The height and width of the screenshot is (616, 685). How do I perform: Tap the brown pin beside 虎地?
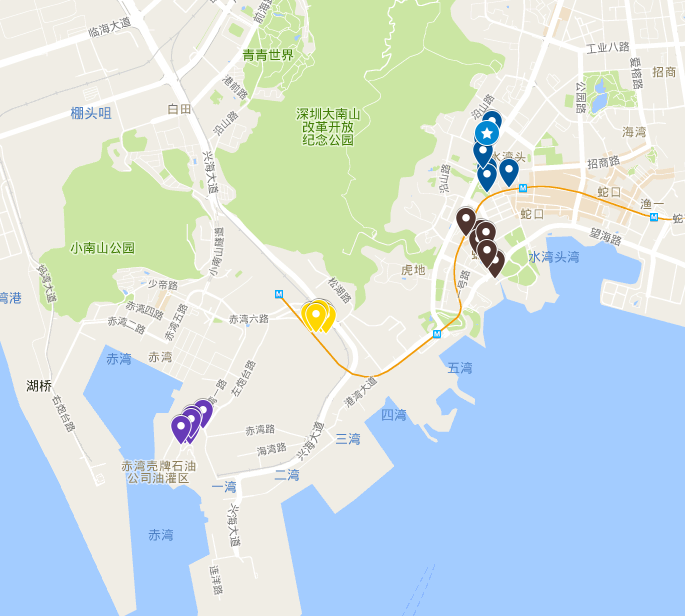(465, 219)
